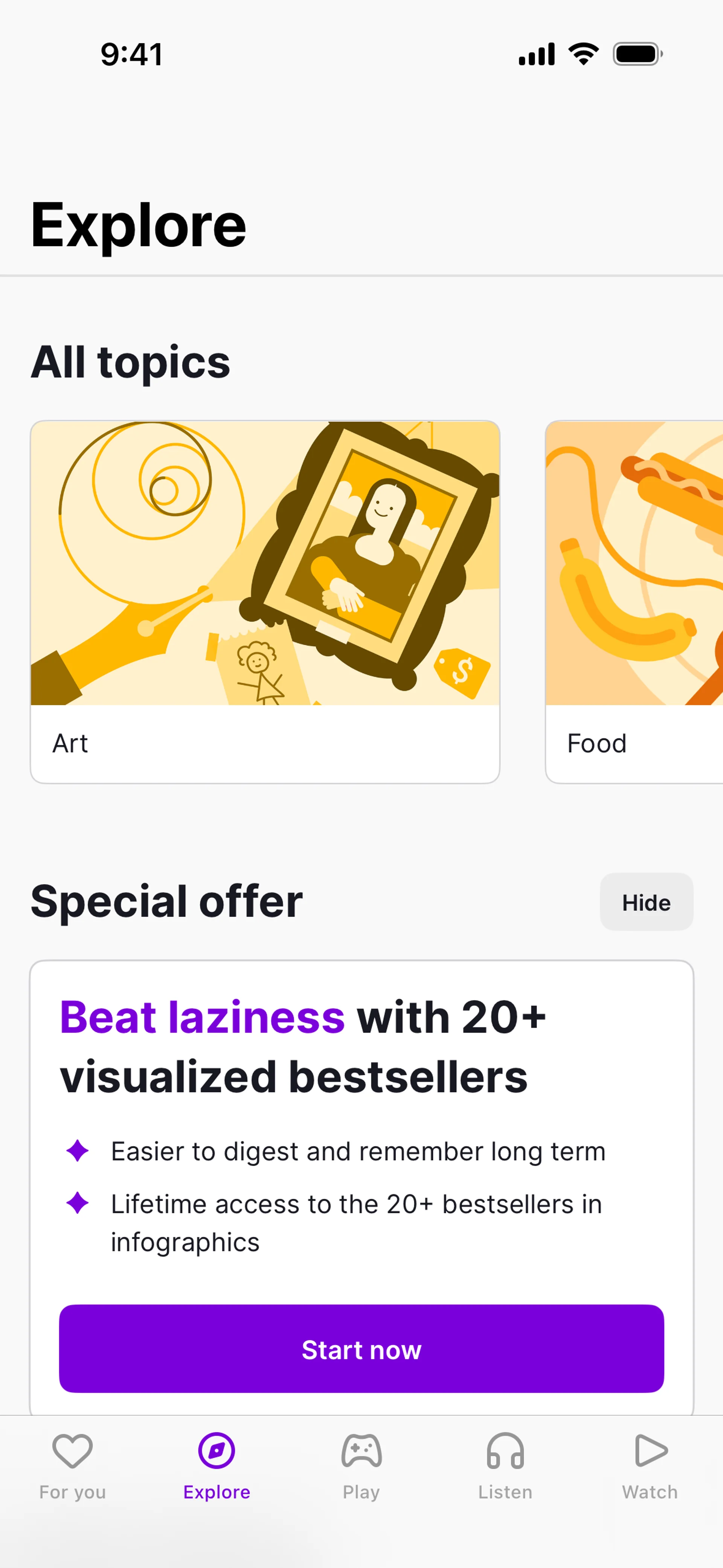This screenshot has width=723, height=1568.
Task: Hide the Special offer section
Action: pos(646,902)
